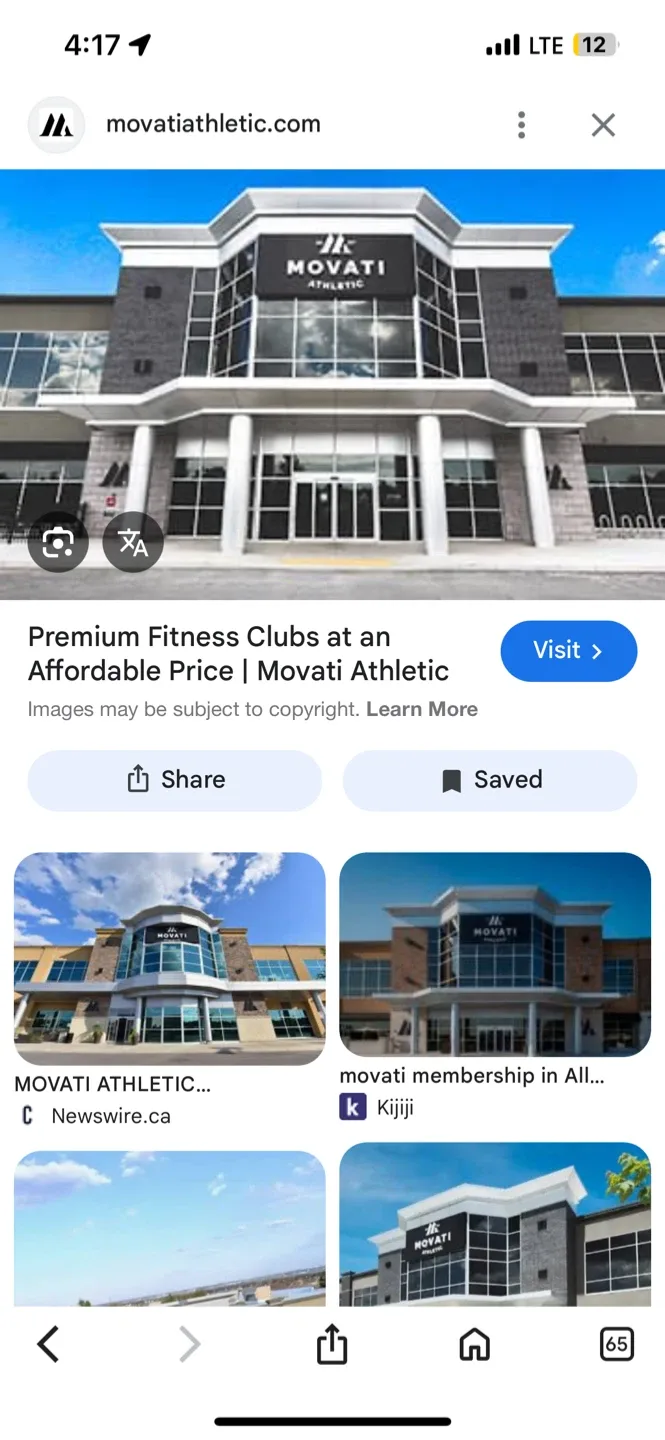Tap the Saved button
The height and width of the screenshot is (1440, 665).
click(490, 780)
